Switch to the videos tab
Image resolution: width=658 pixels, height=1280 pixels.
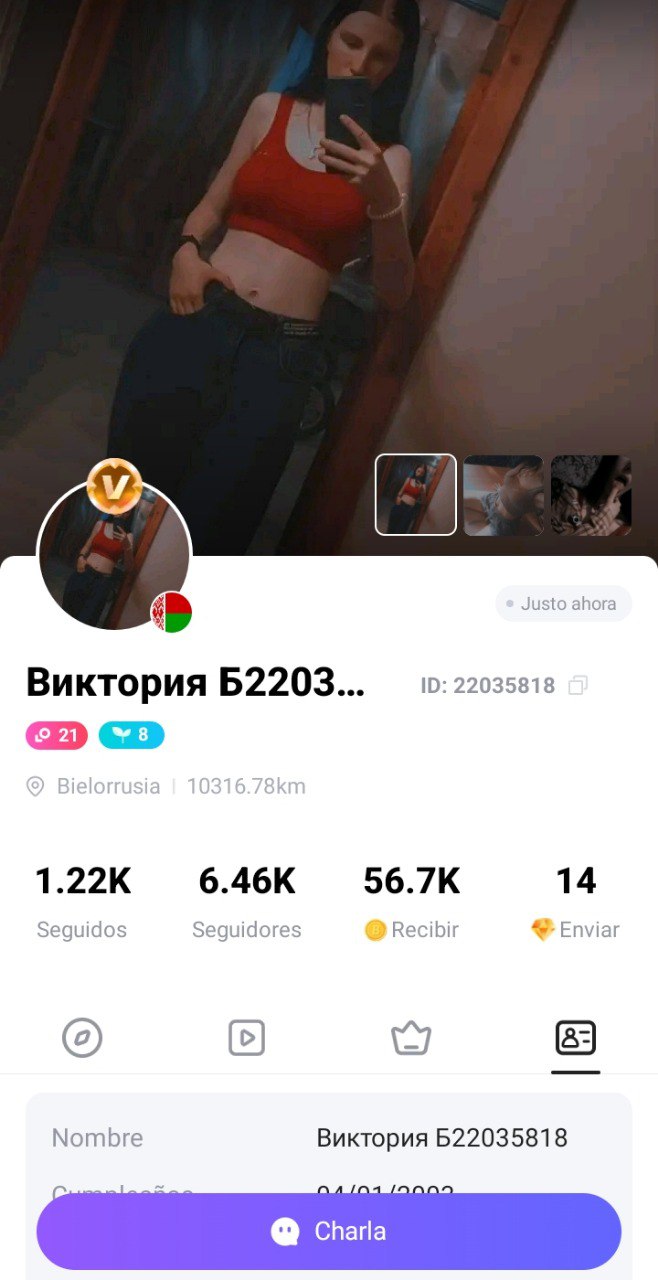[246, 1038]
